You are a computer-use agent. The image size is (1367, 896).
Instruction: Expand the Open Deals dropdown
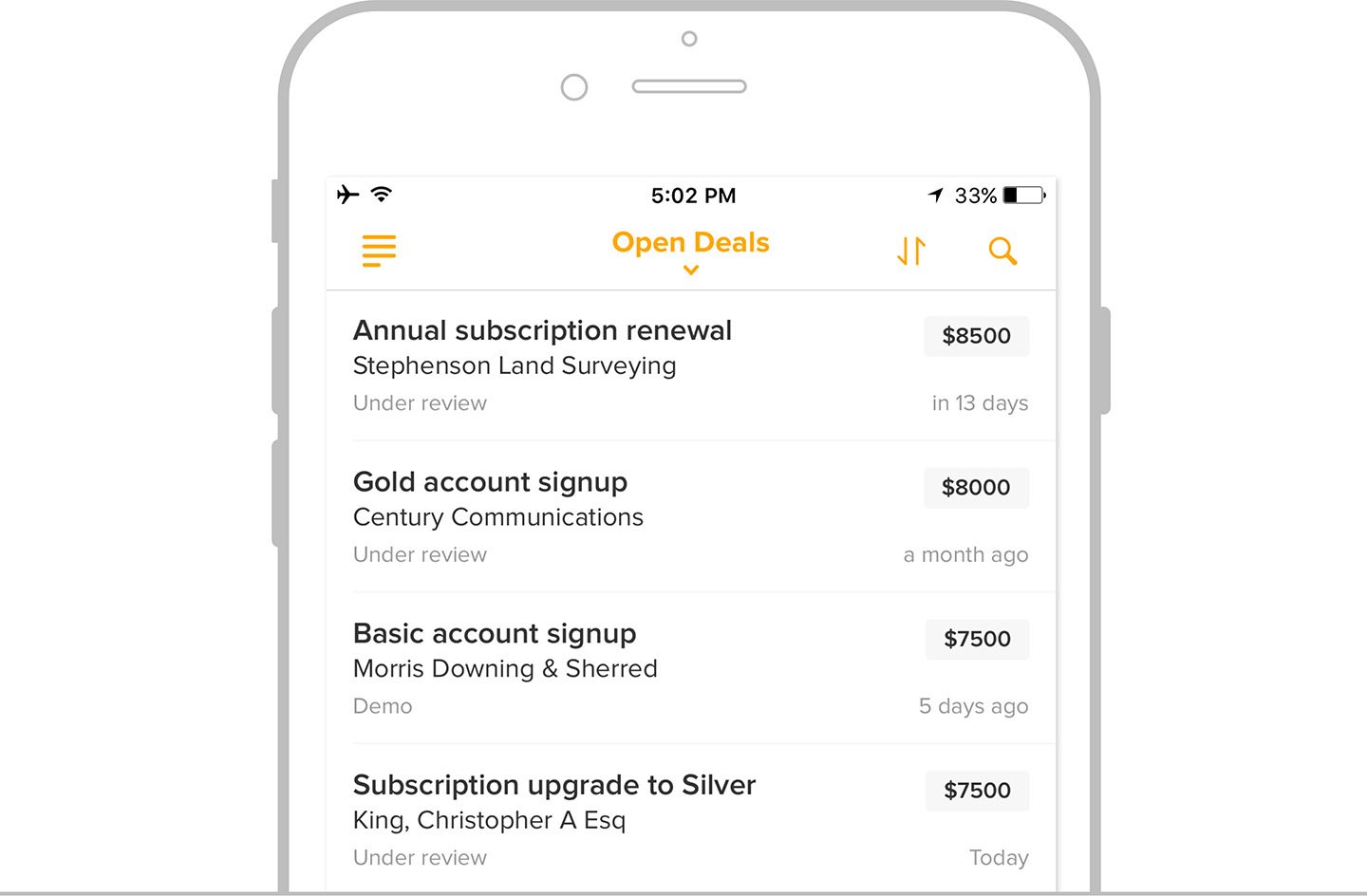click(690, 251)
